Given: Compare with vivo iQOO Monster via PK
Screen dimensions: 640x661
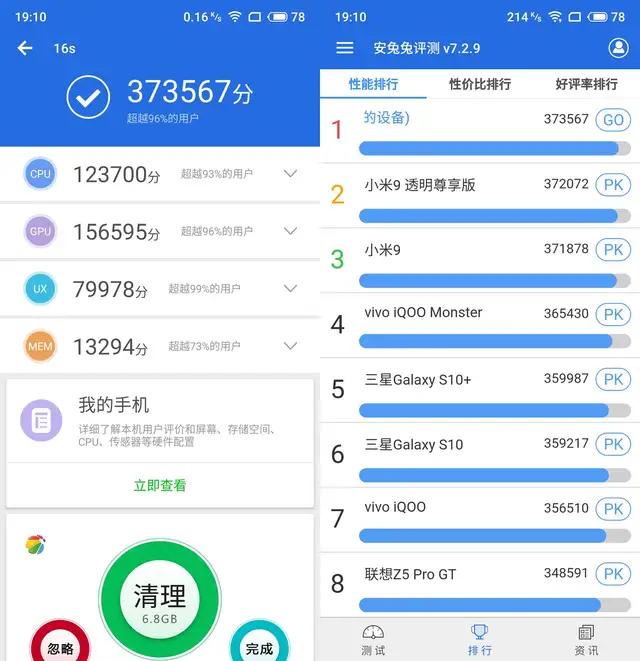Looking at the screenshot, I should click(613, 315).
